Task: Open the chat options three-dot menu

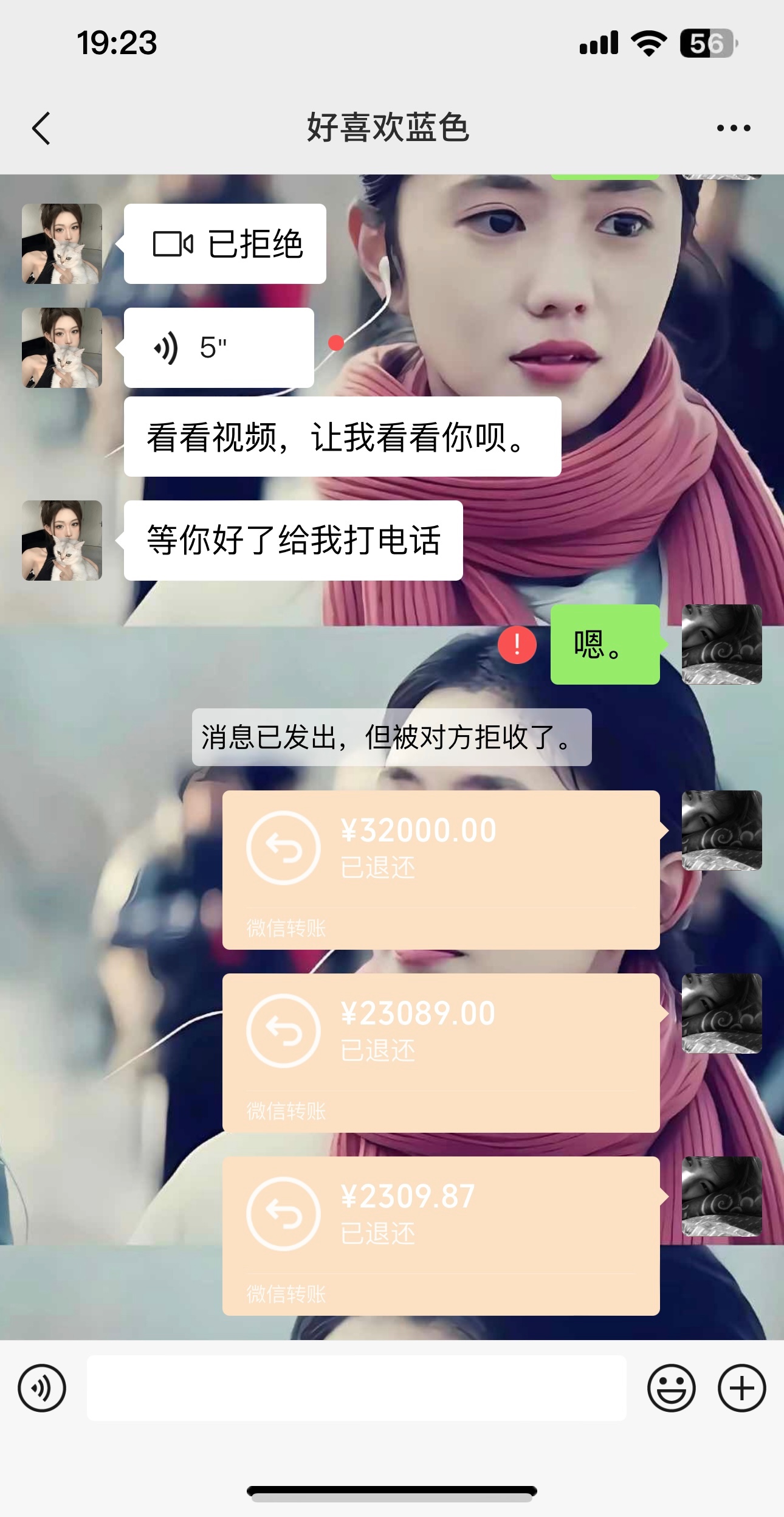Action: tap(733, 128)
